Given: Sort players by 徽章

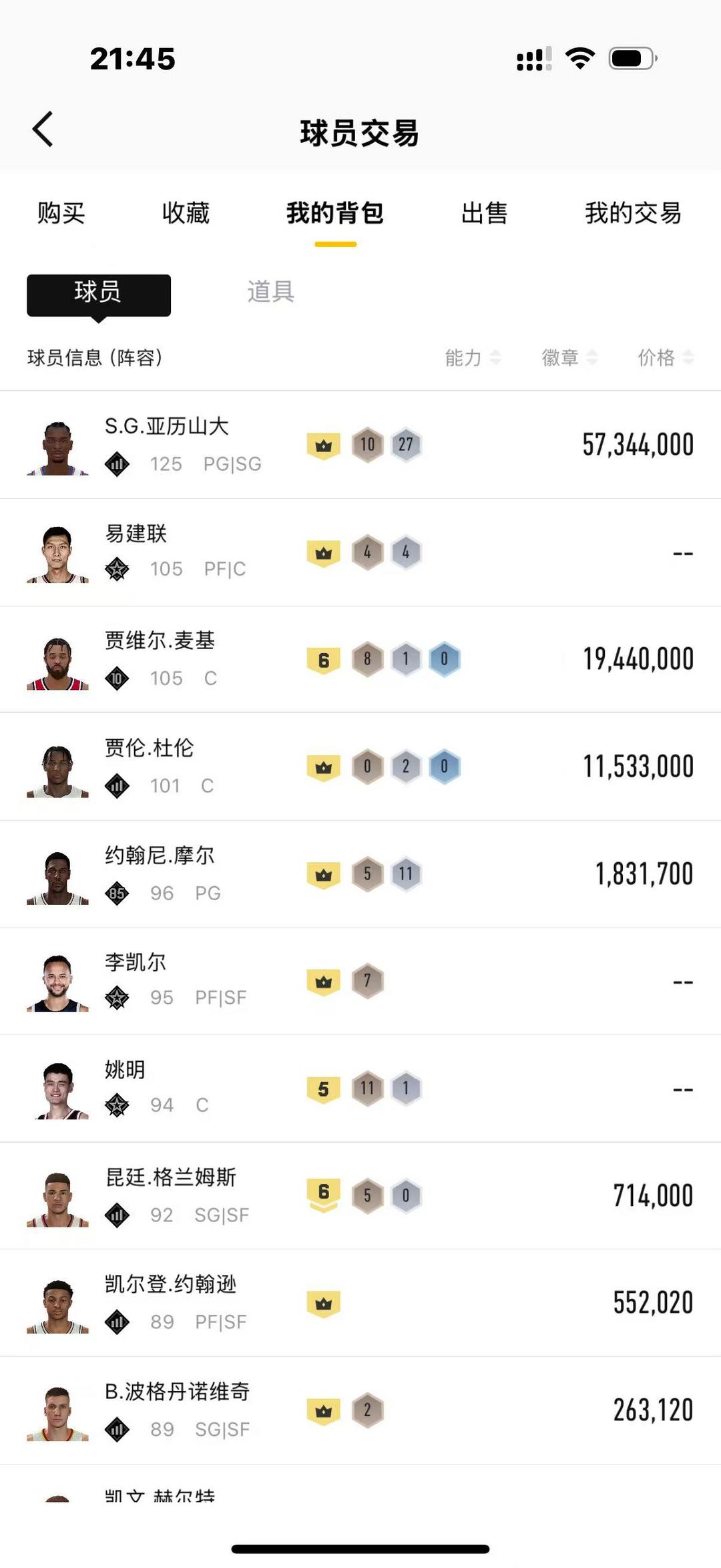Looking at the screenshot, I should 569,358.
